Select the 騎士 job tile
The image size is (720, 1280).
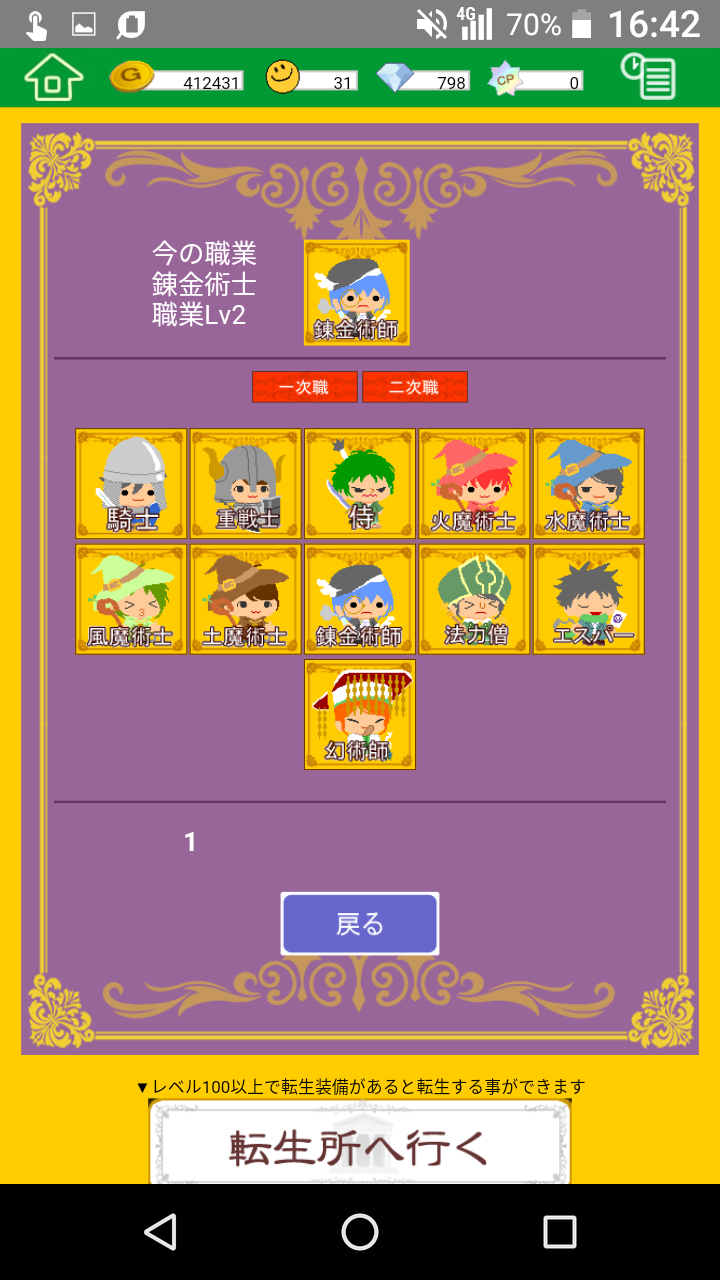(x=131, y=484)
